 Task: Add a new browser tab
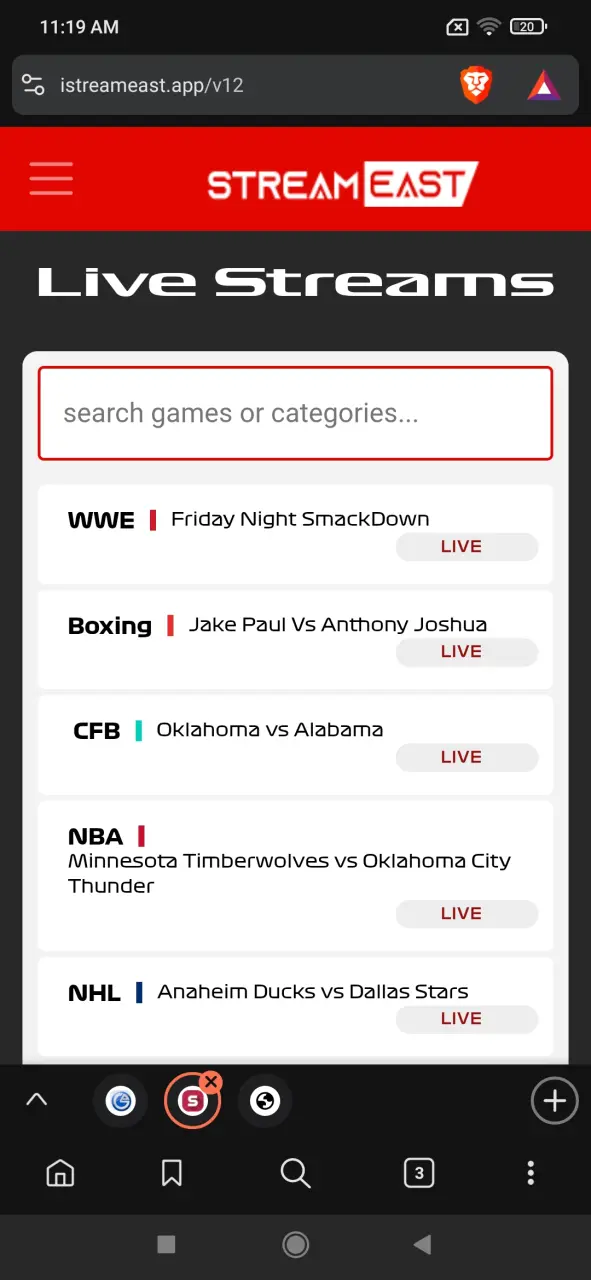pyautogui.click(x=554, y=1101)
